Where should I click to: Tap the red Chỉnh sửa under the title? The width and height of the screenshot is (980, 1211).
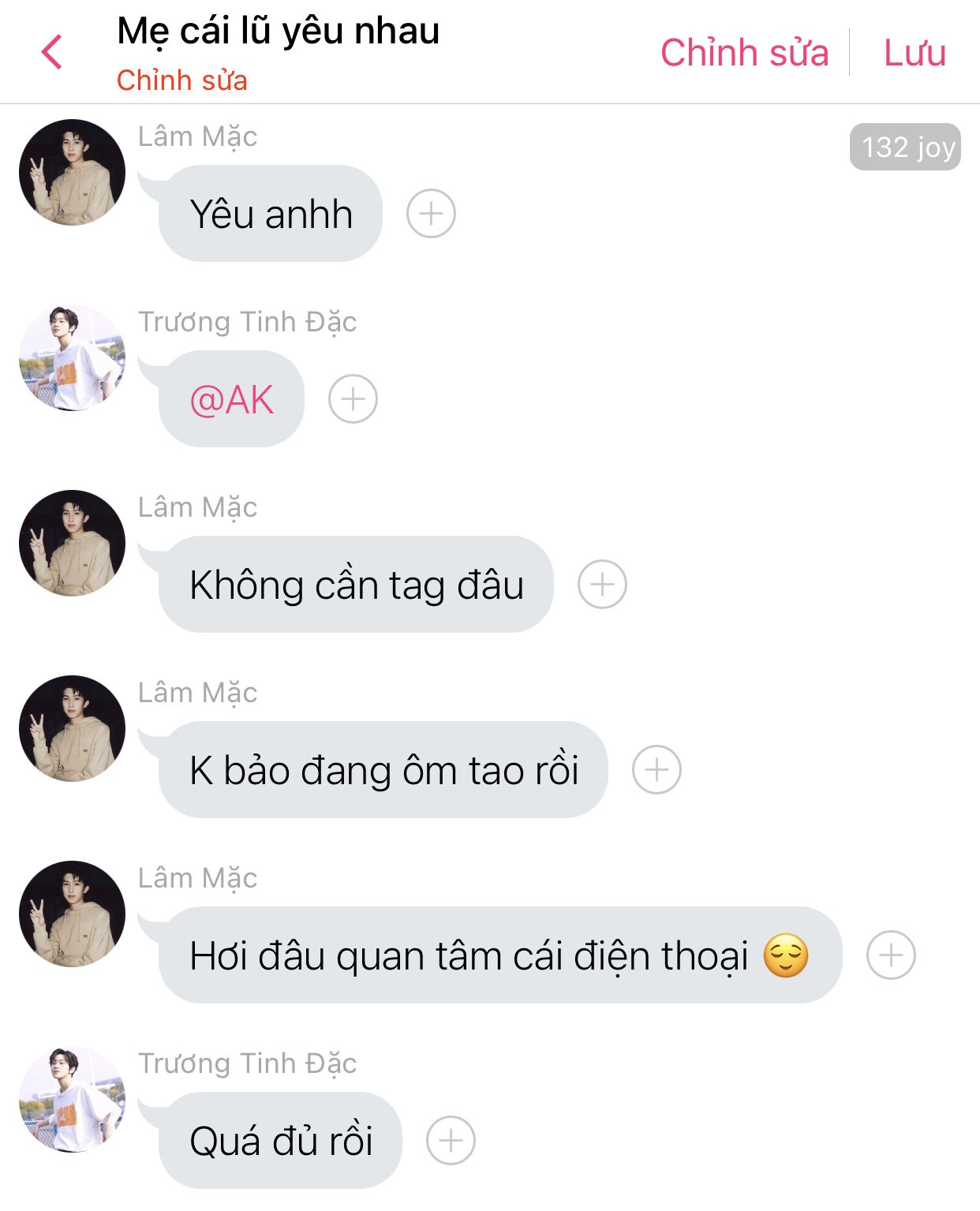point(181,80)
